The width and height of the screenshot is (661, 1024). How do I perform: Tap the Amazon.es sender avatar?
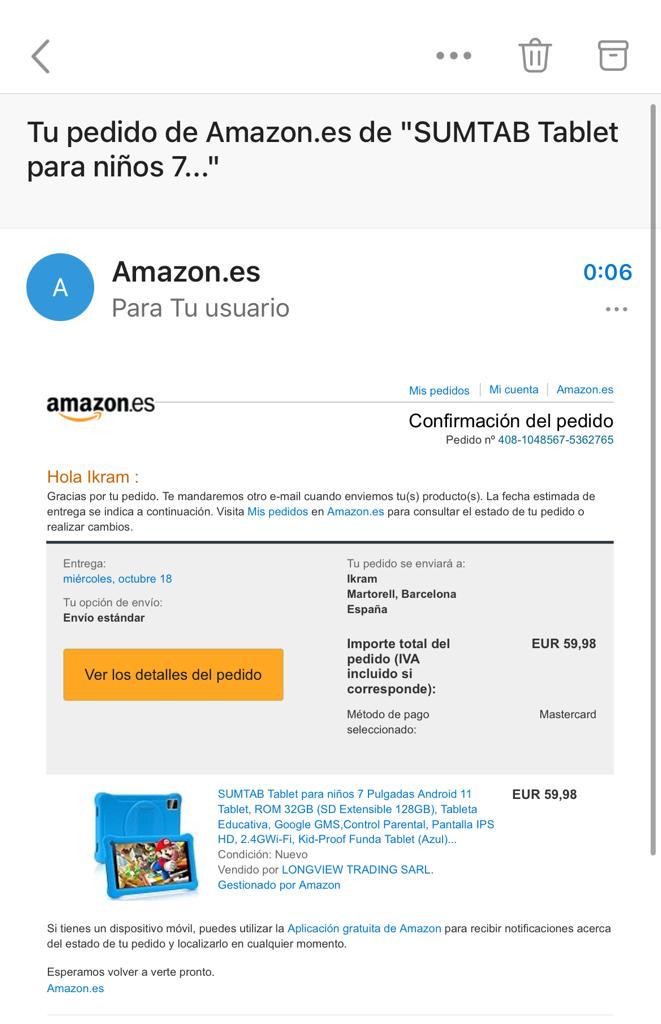[60, 287]
